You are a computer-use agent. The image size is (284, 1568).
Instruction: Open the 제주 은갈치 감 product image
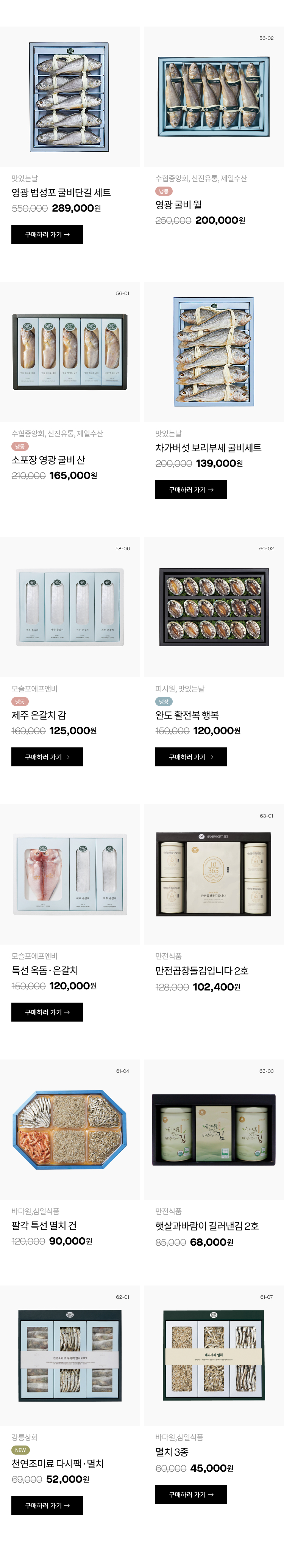[x=70, y=607]
